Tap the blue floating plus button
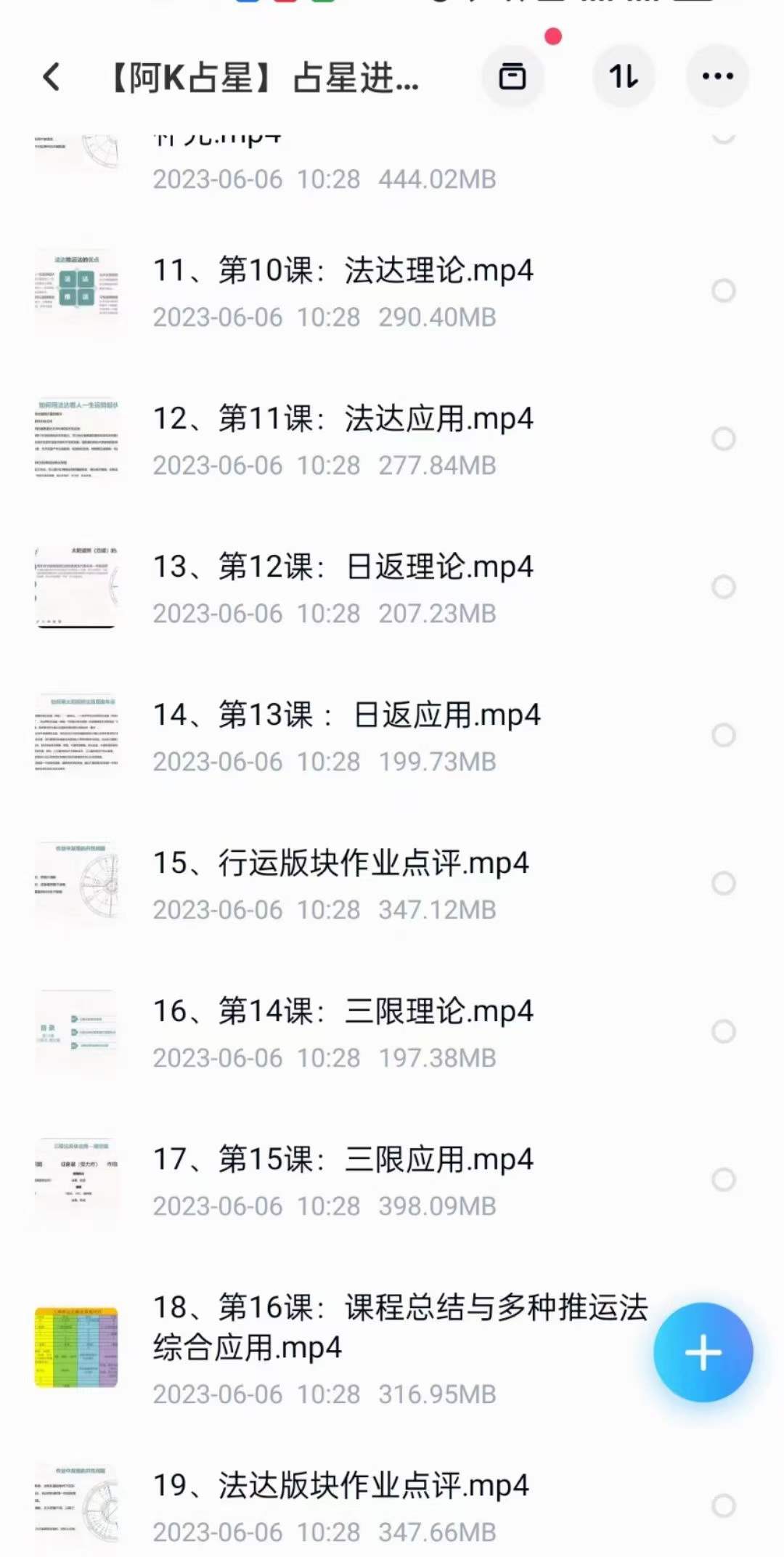 [702, 1351]
